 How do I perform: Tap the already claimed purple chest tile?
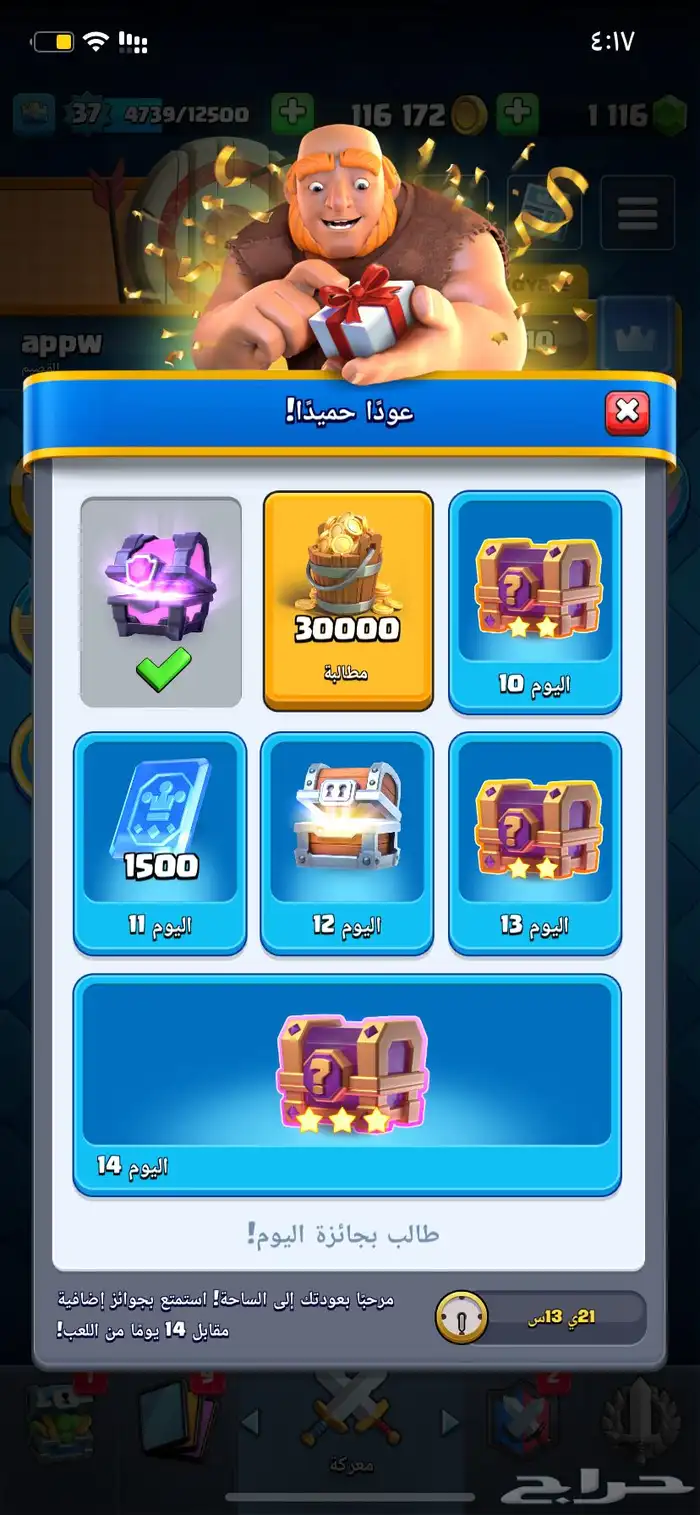[160, 602]
